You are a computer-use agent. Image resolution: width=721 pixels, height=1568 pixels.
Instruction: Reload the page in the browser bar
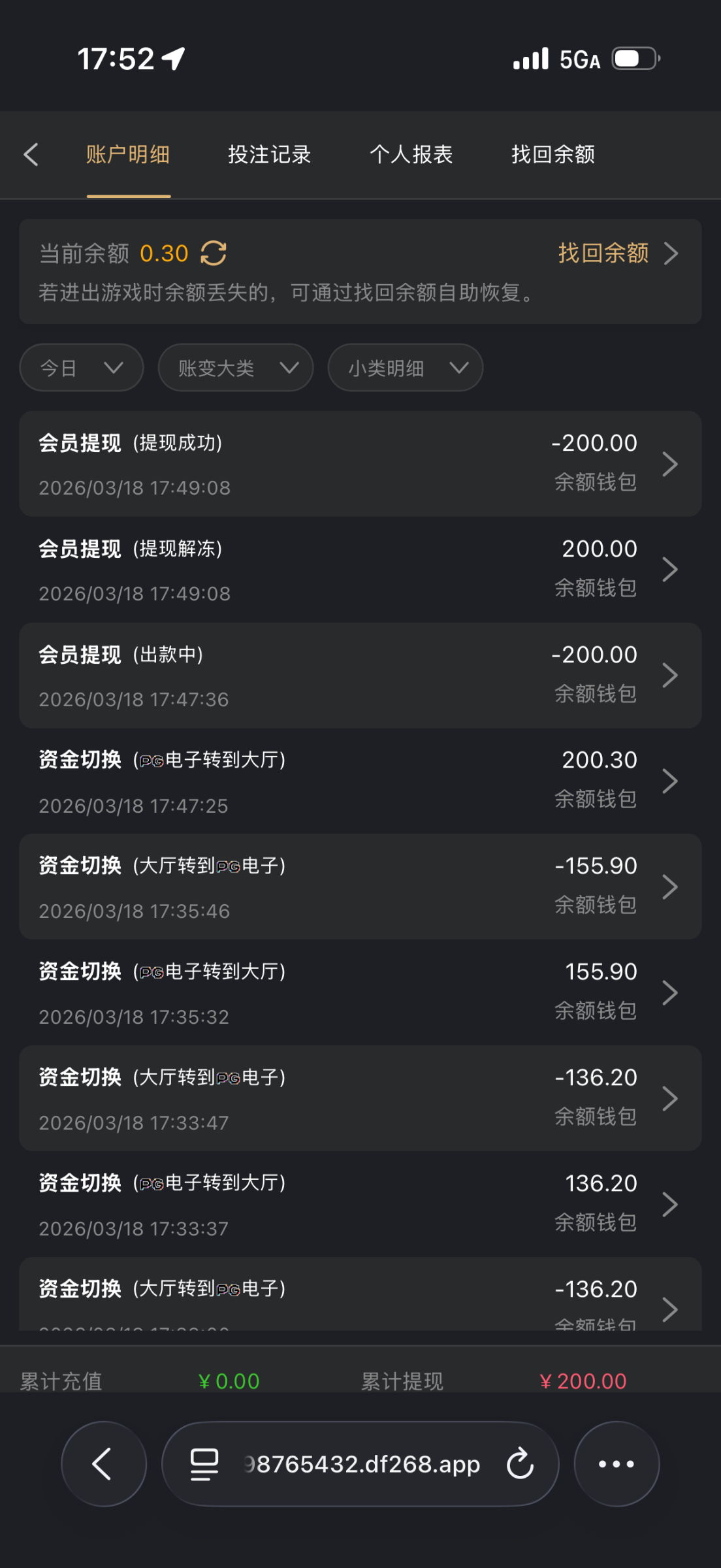click(521, 1463)
